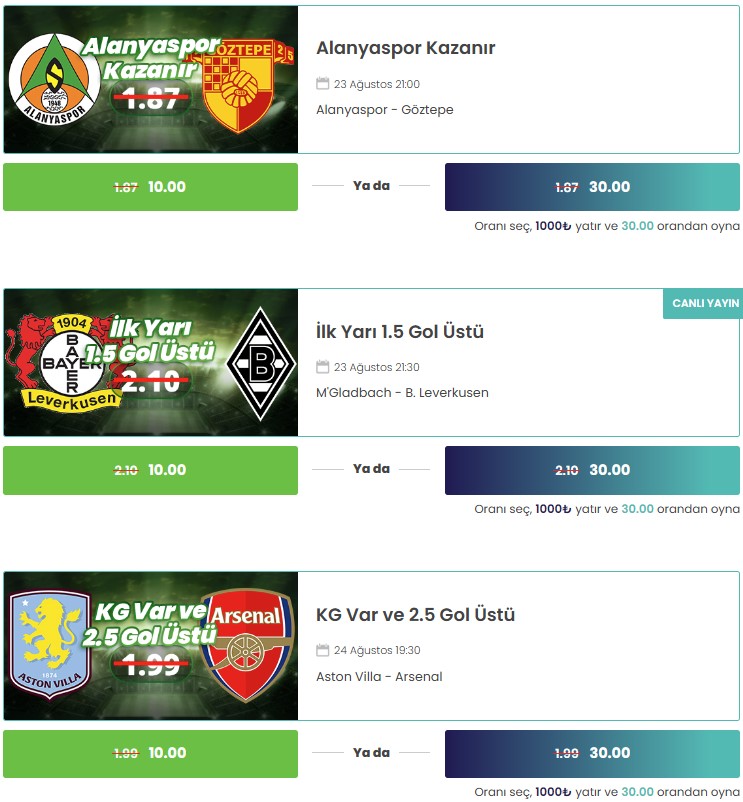Screen dimensions: 743x802
Task: Select 30.00 odds for Alanyaspor Kazanır
Action: click(x=592, y=187)
